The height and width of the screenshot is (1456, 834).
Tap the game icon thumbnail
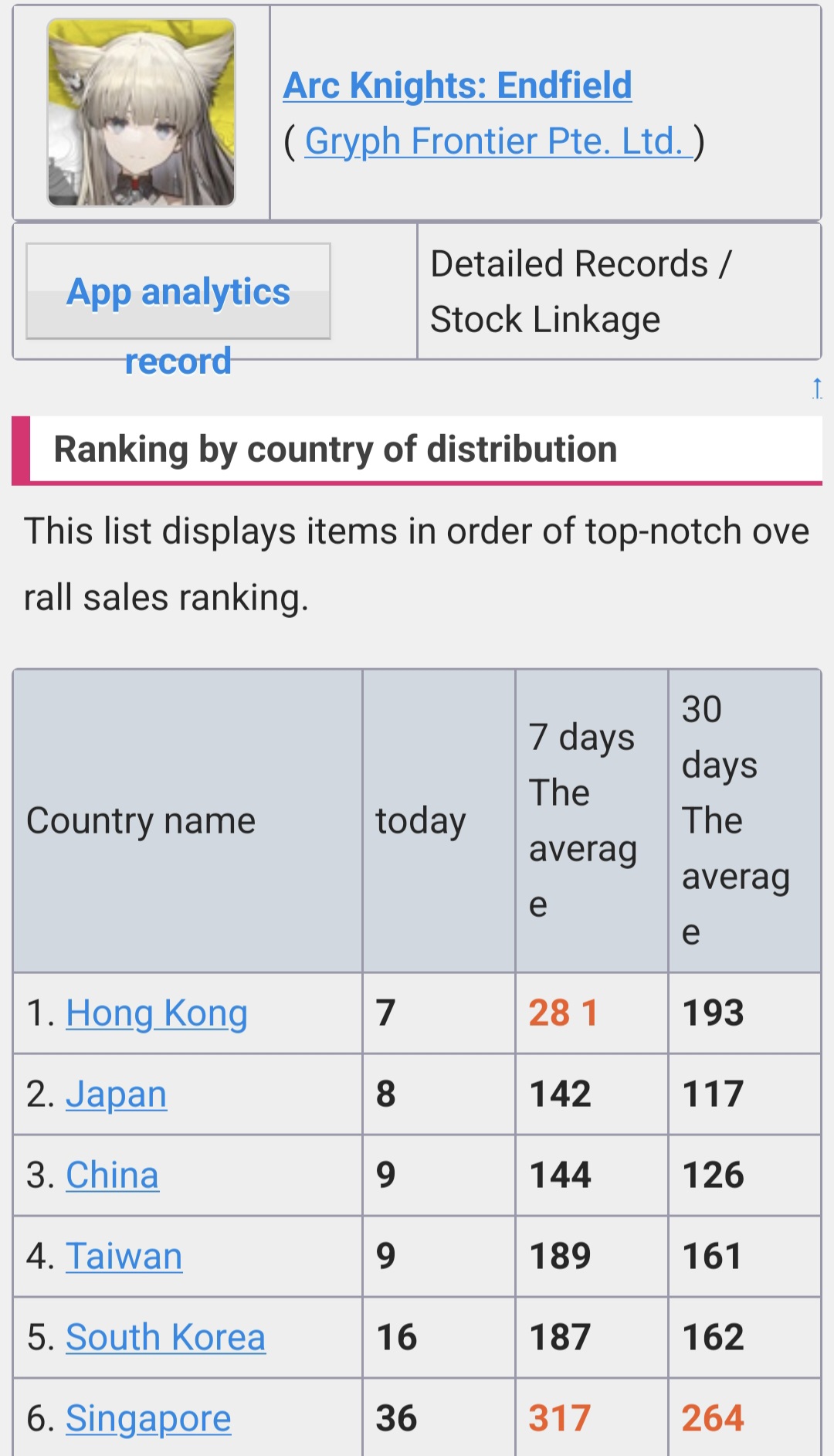(141, 113)
